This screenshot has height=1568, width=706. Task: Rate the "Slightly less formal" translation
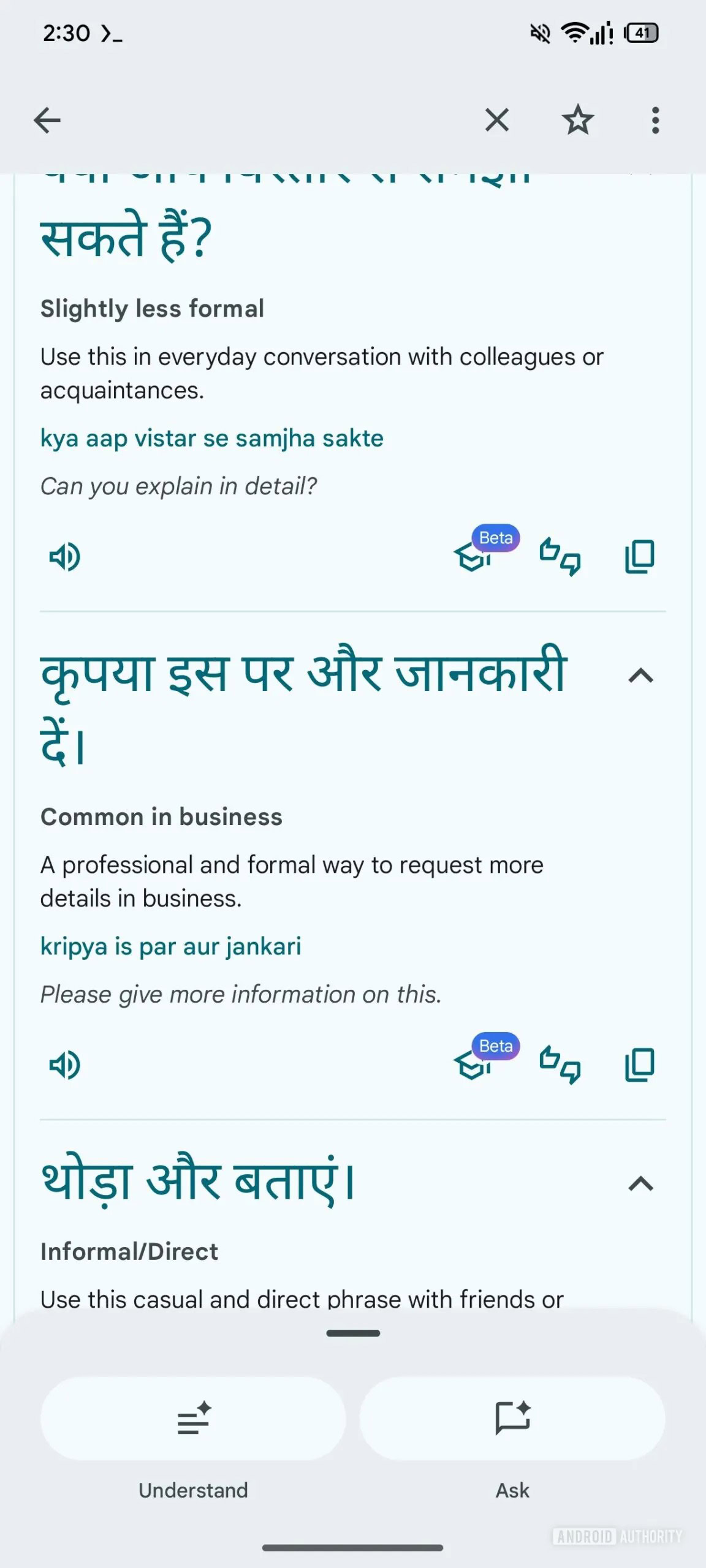pyautogui.click(x=560, y=557)
